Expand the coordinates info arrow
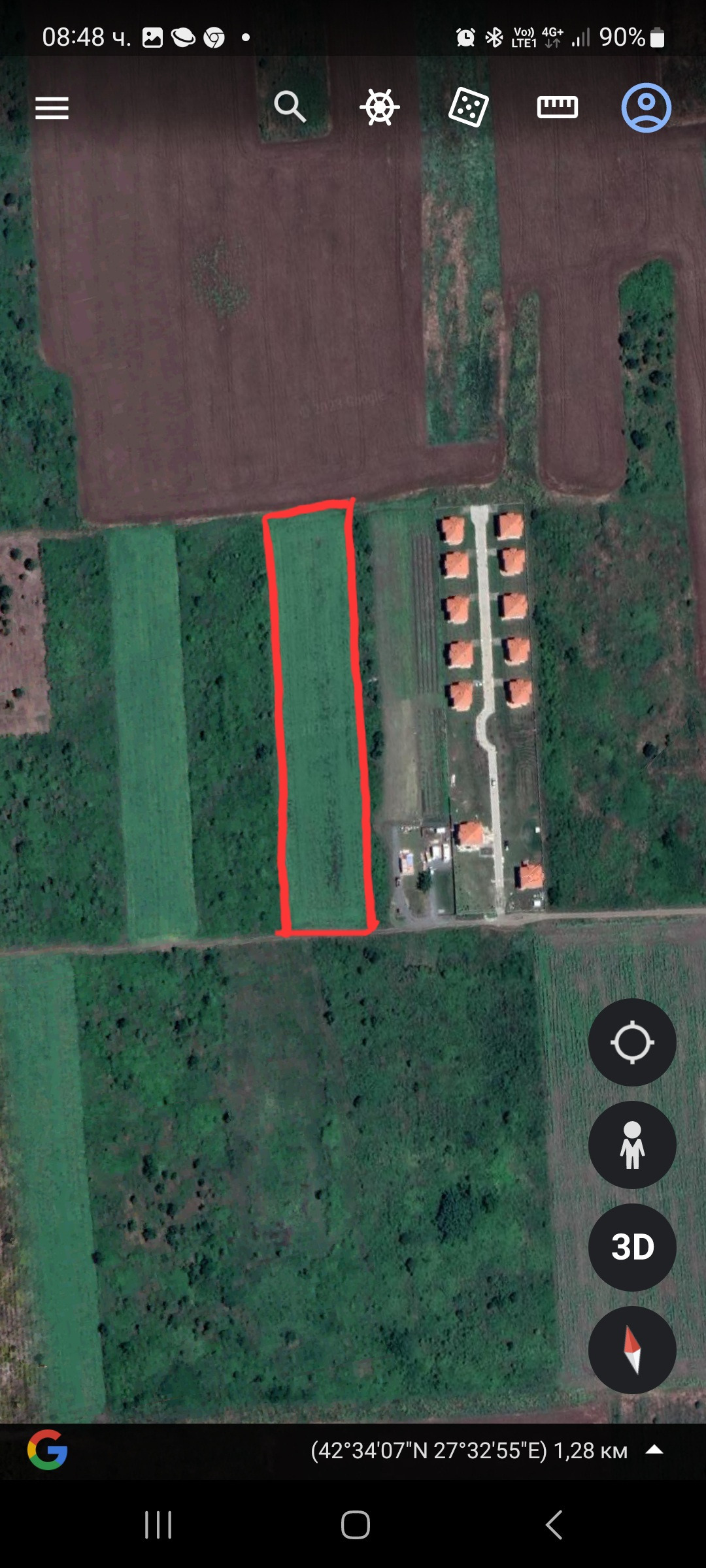This screenshot has height=1568, width=706. point(654,1450)
